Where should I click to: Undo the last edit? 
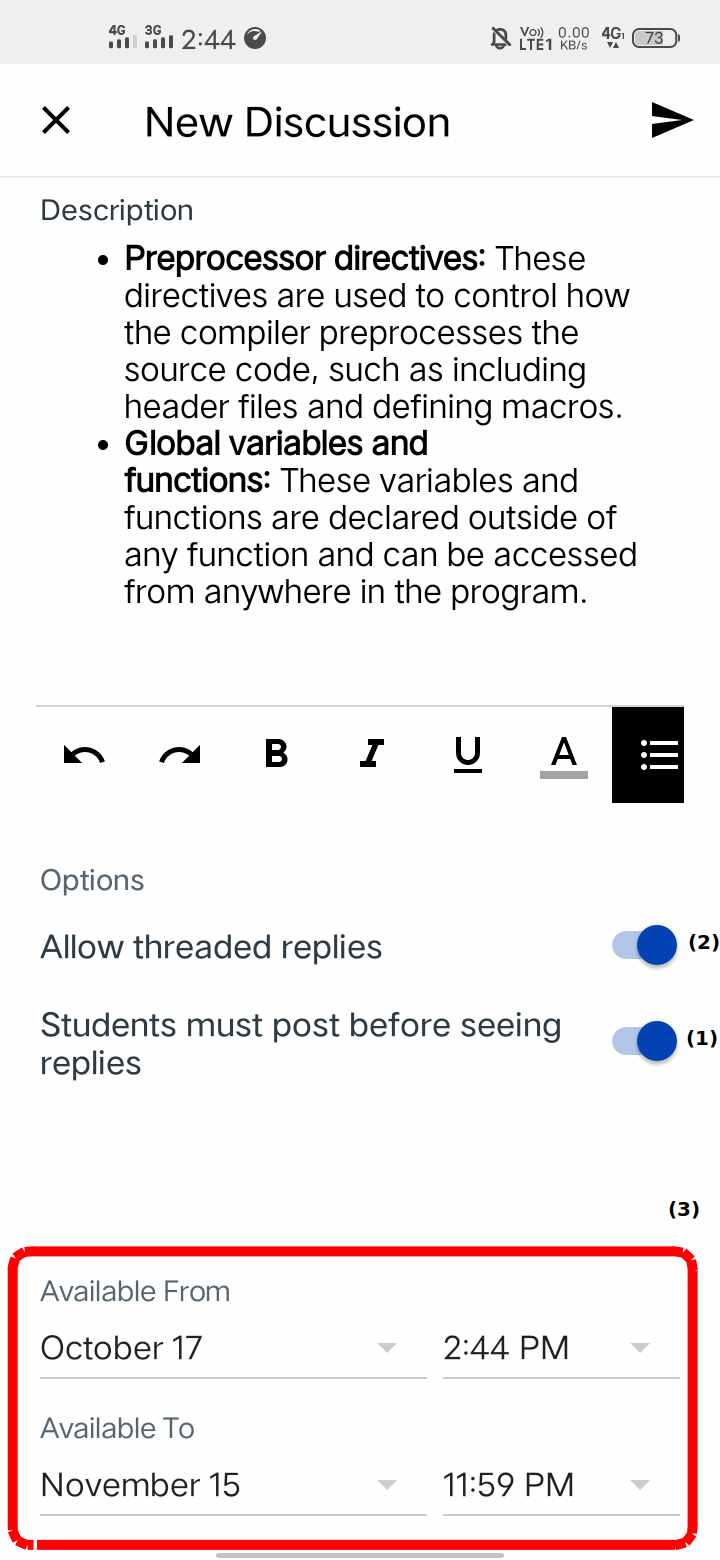point(84,754)
